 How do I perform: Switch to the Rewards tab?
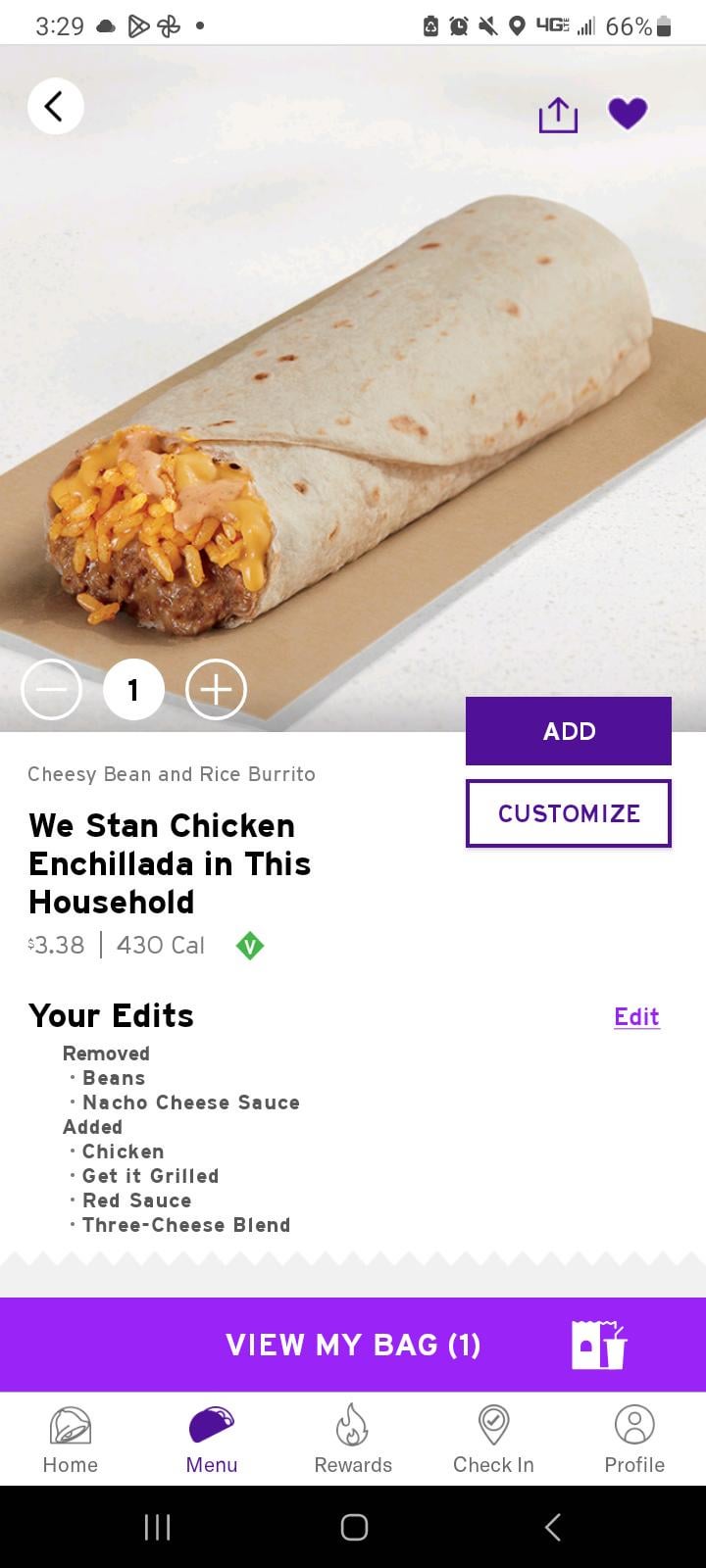(x=353, y=1439)
